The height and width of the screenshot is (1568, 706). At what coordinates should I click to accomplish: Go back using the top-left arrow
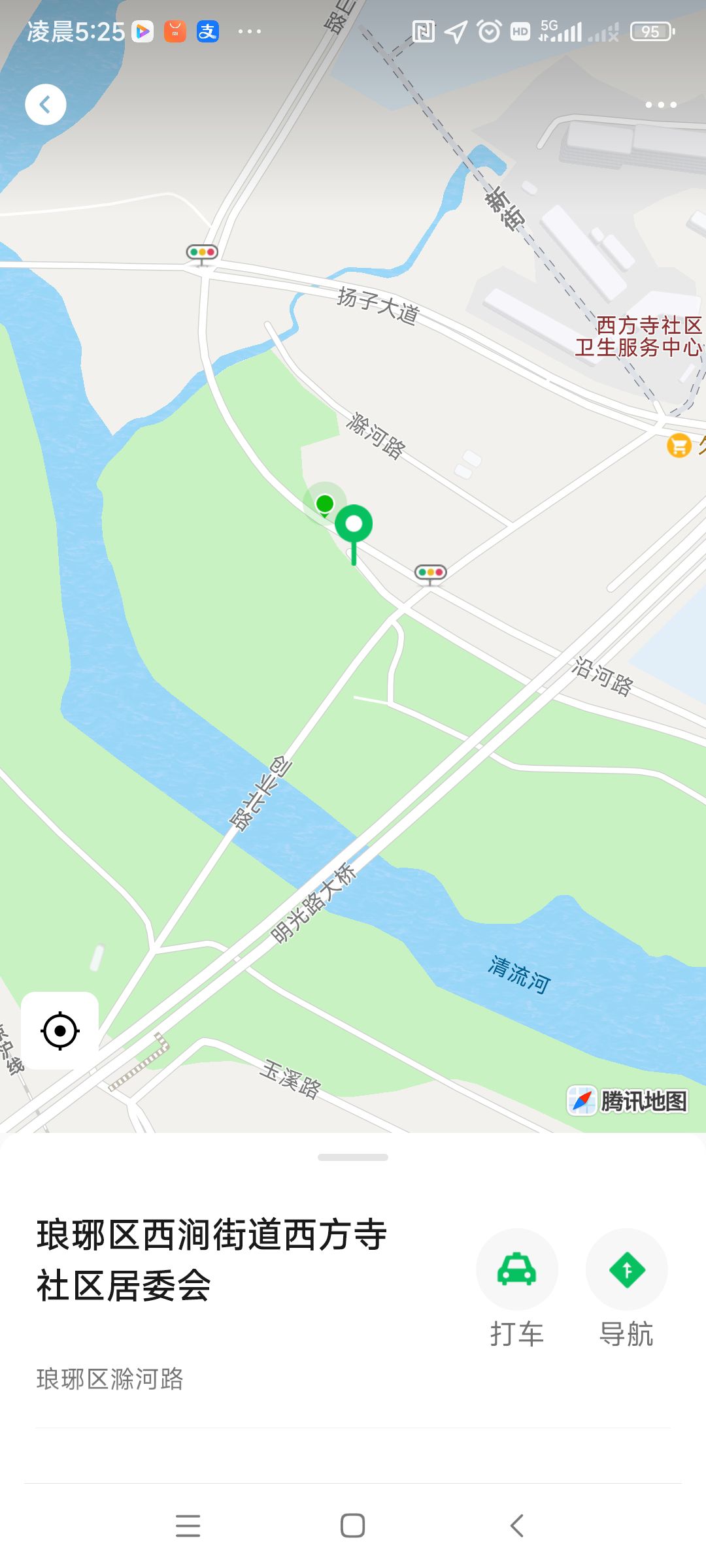pyautogui.click(x=46, y=105)
